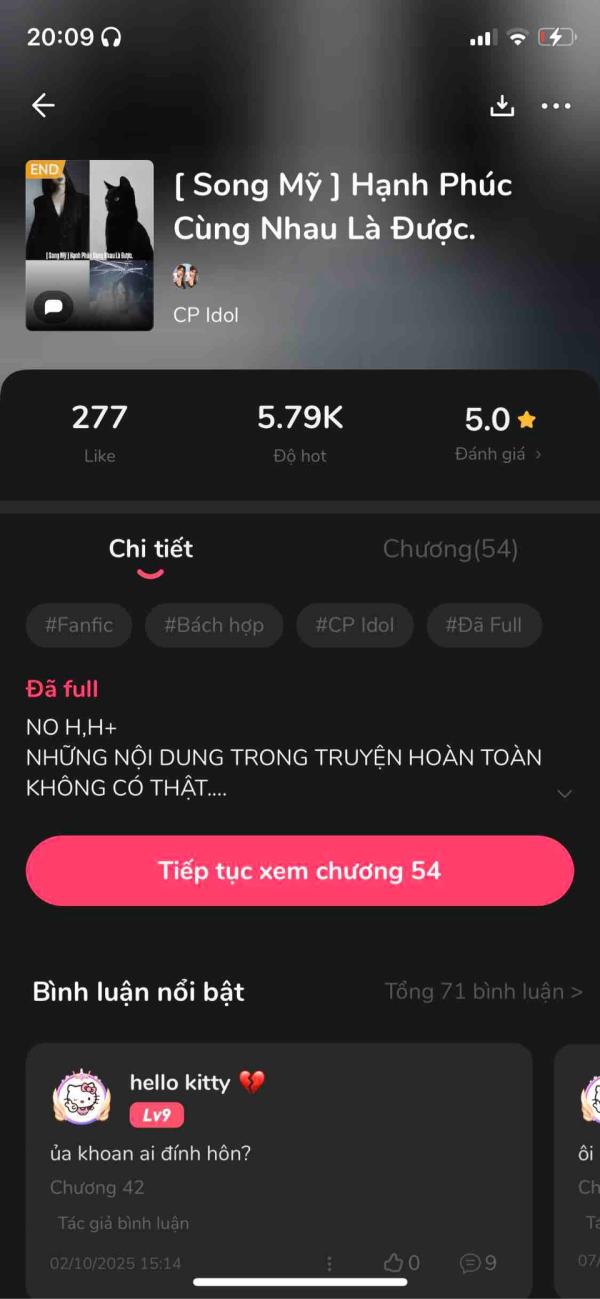Open the author avatar profile
Viewport: 600px width, 1299px height.
(x=185, y=276)
